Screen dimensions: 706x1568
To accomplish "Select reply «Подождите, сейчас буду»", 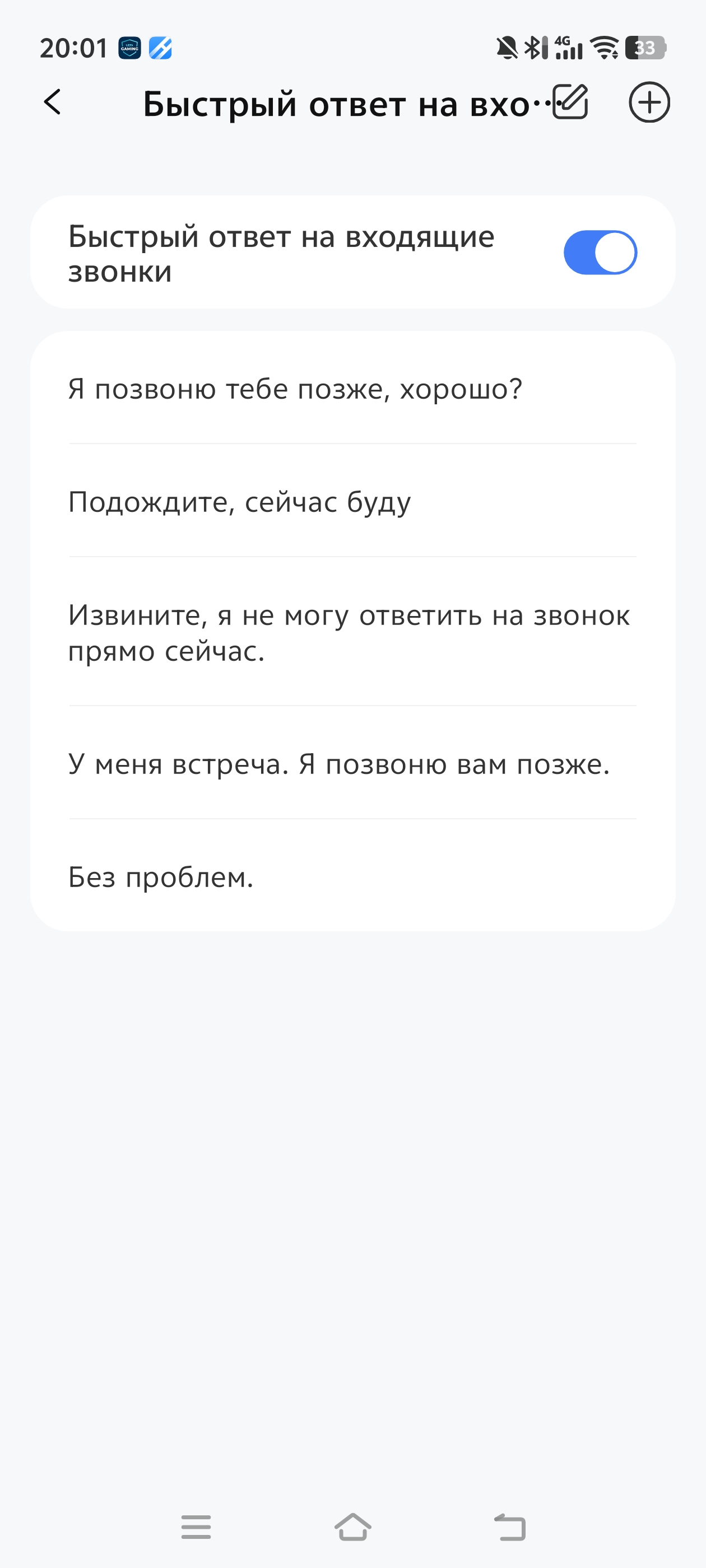I will tap(352, 501).
